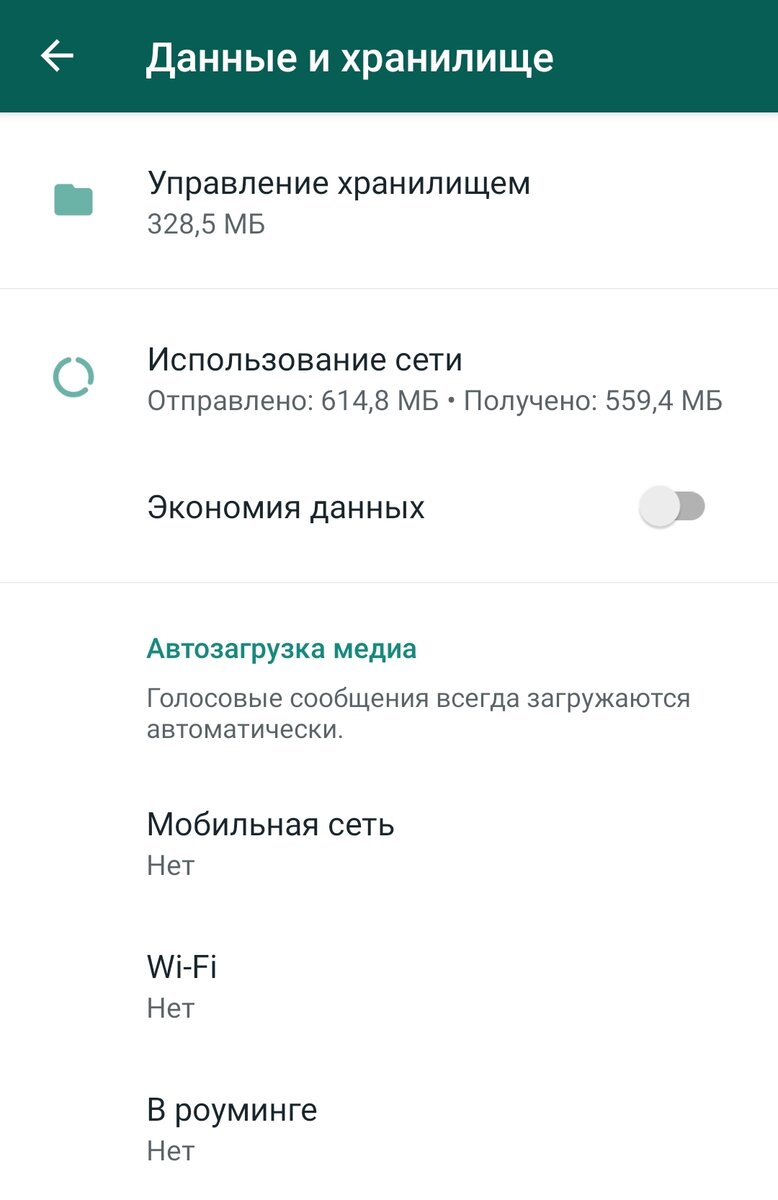Open Использование сети statistics
Viewport: 778px width, 1200px height.
434,378
